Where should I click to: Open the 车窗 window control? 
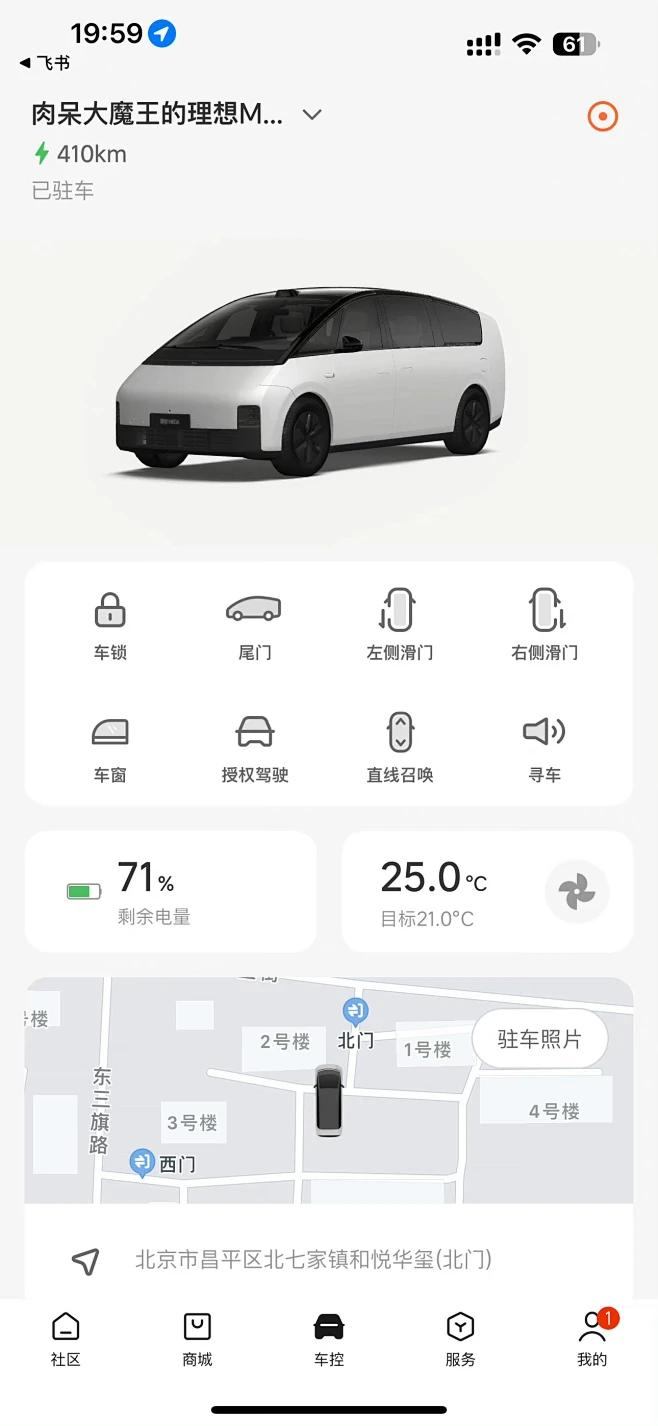point(110,746)
